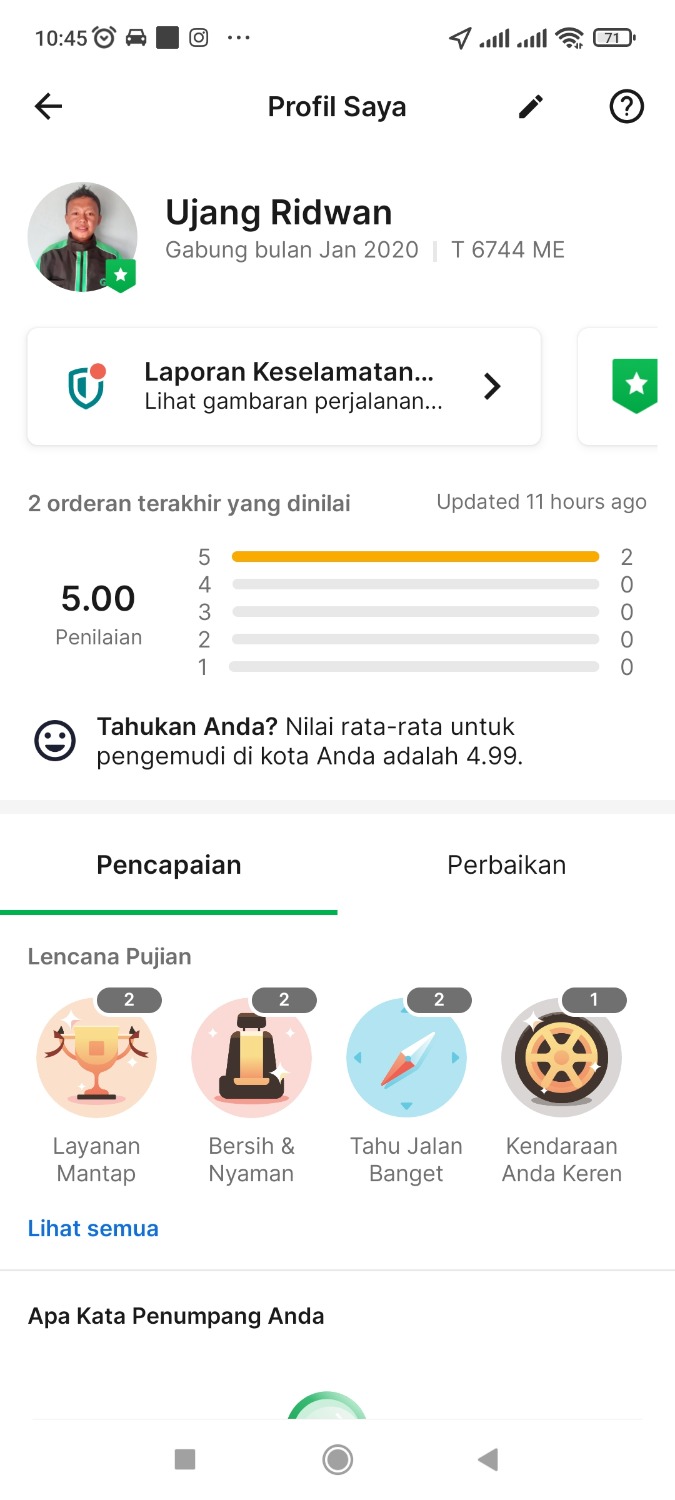Tap the Lihat semua link

[93, 1228]
